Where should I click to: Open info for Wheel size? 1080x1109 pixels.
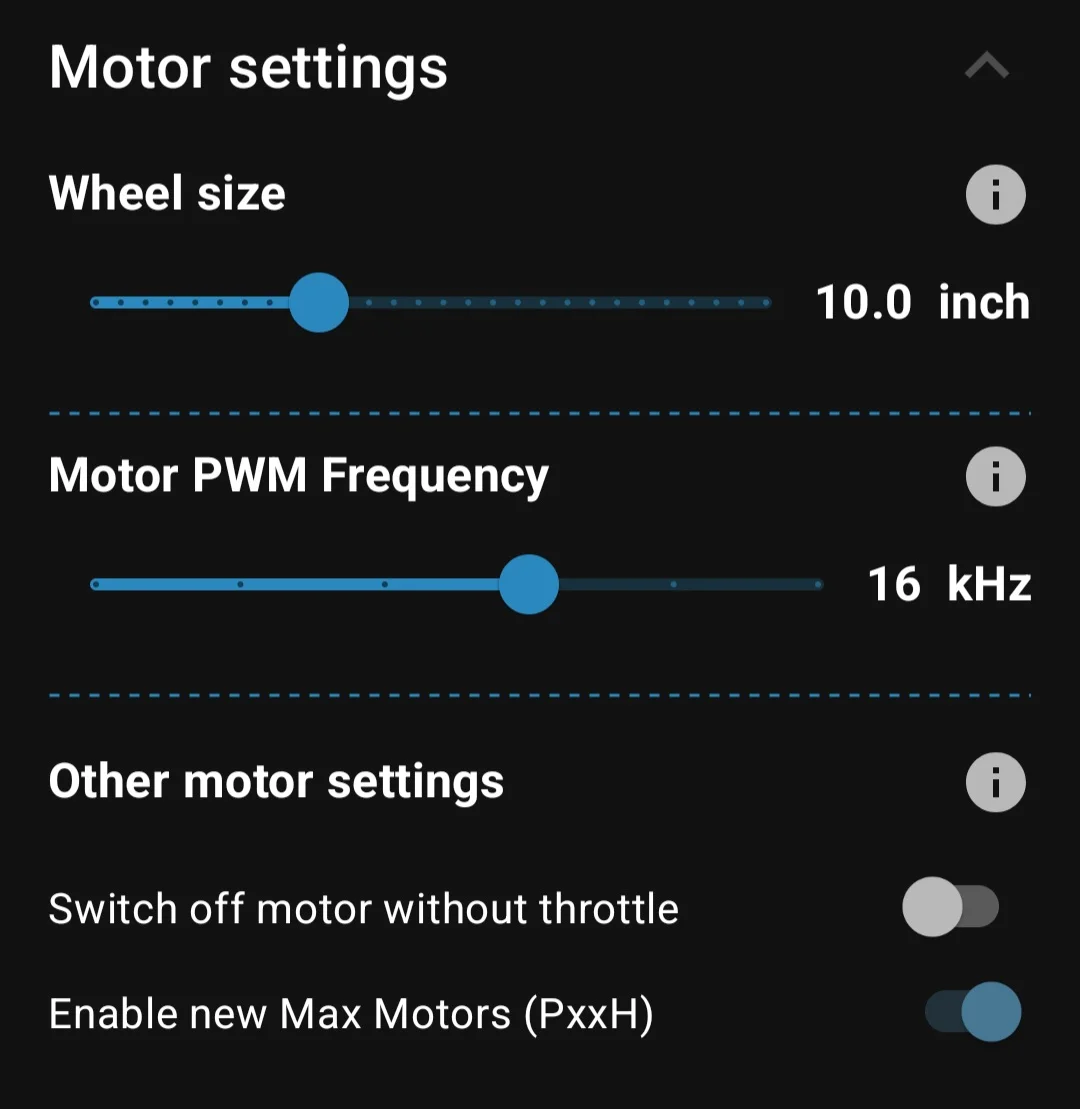point(995,194)
